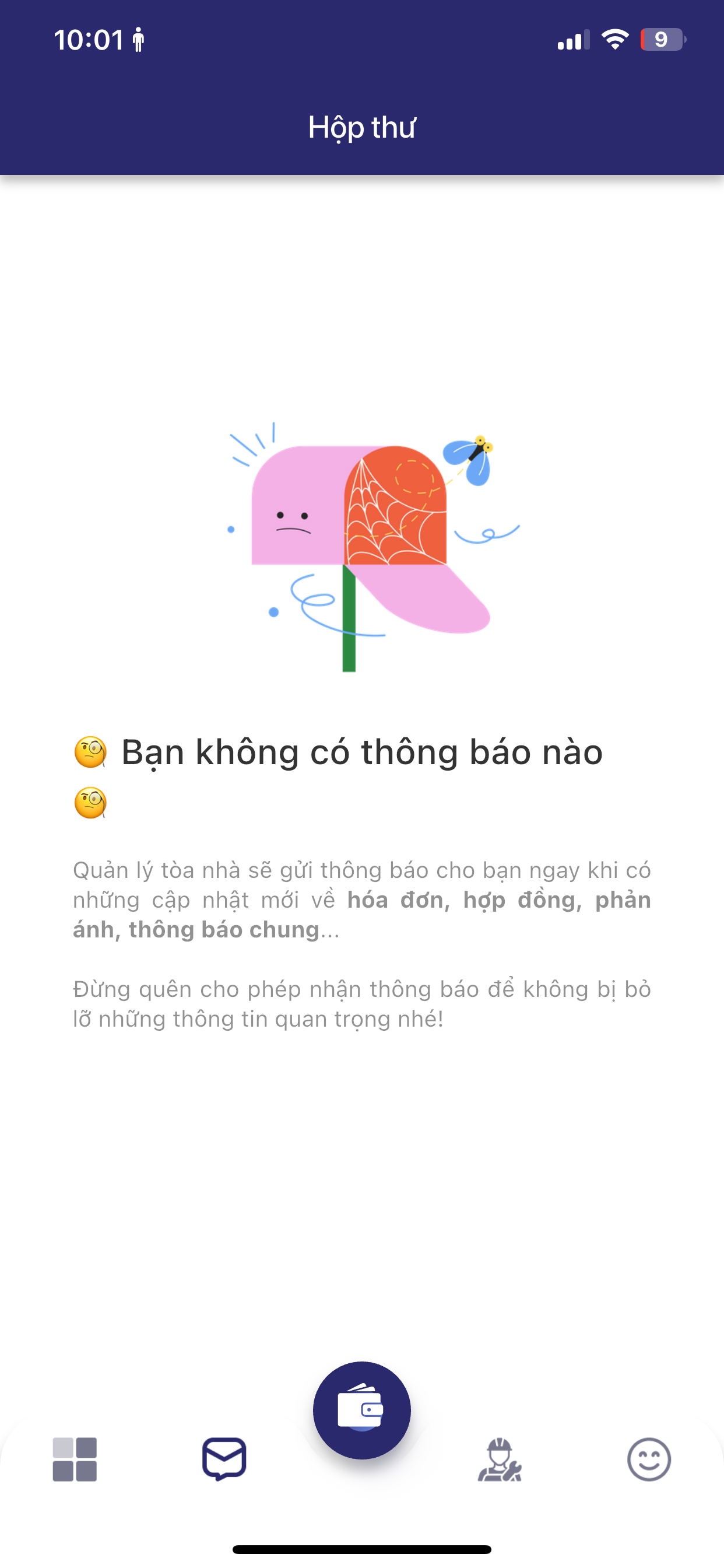Switch to the repair technician tab
The width and height of the screenshot is (724, 1568).
tap(500, 1459)
